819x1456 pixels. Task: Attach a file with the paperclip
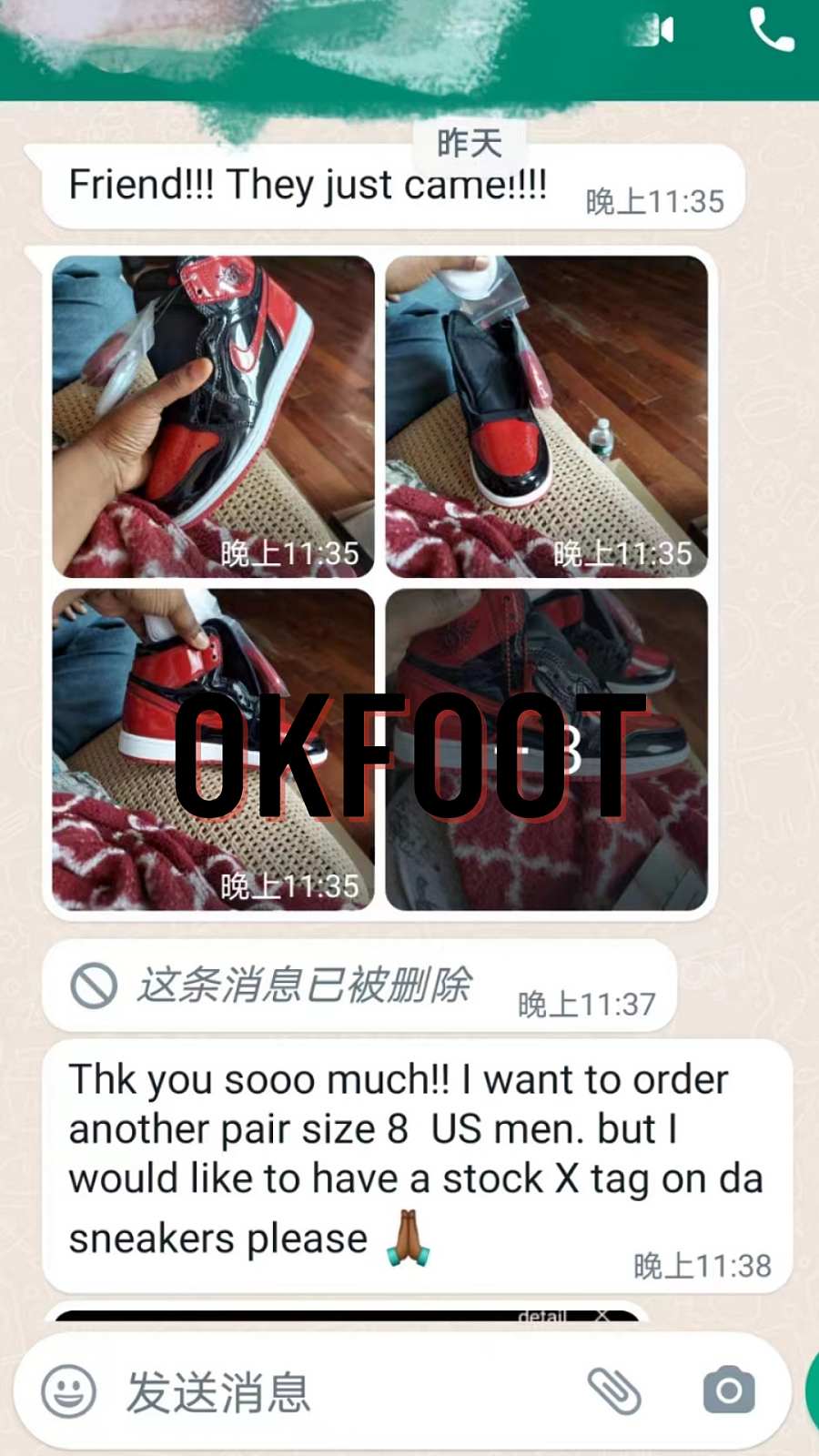[614, 1390]
